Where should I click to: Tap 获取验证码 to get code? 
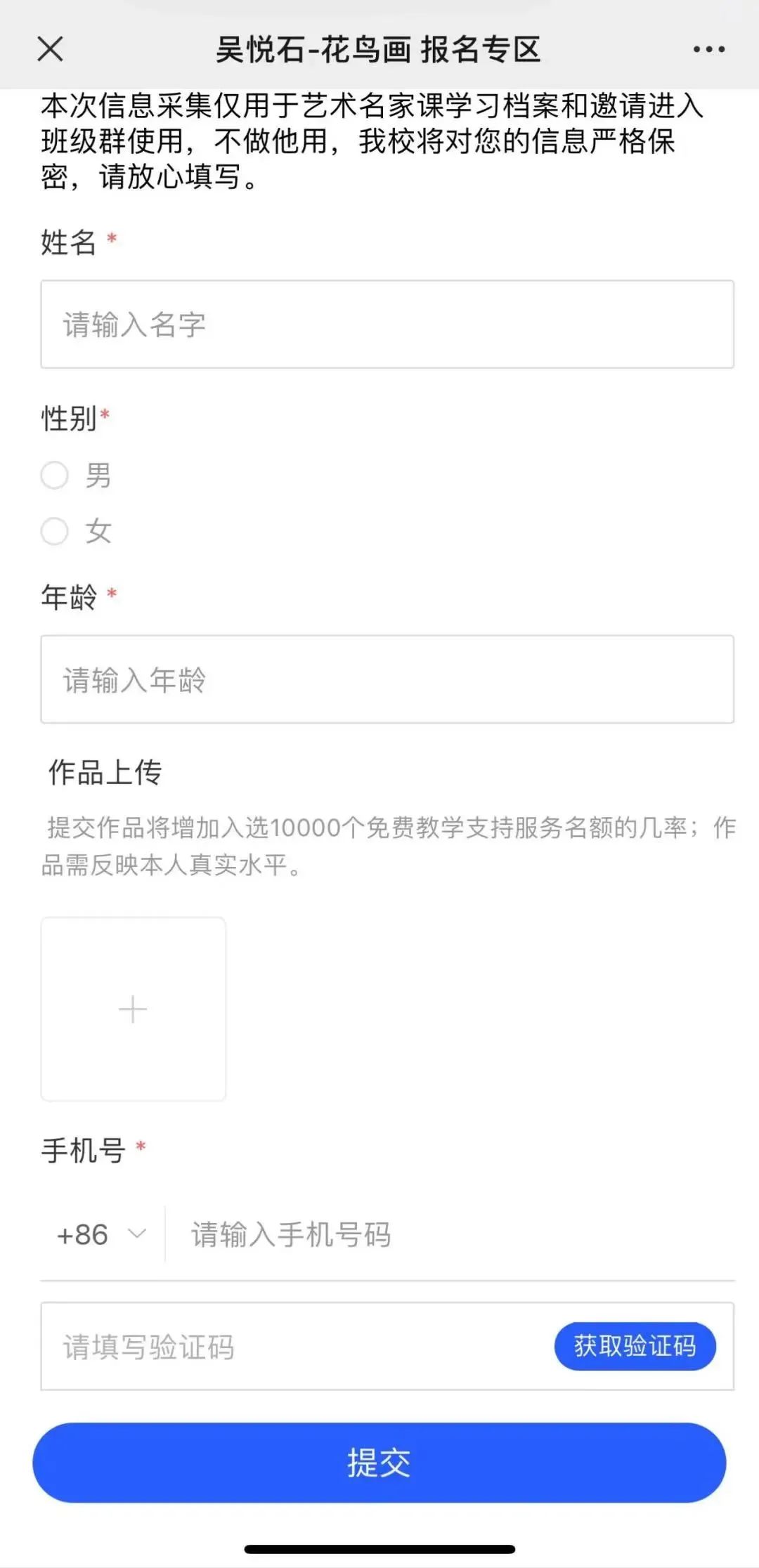pyautogui.click(x=635, y=1346)
